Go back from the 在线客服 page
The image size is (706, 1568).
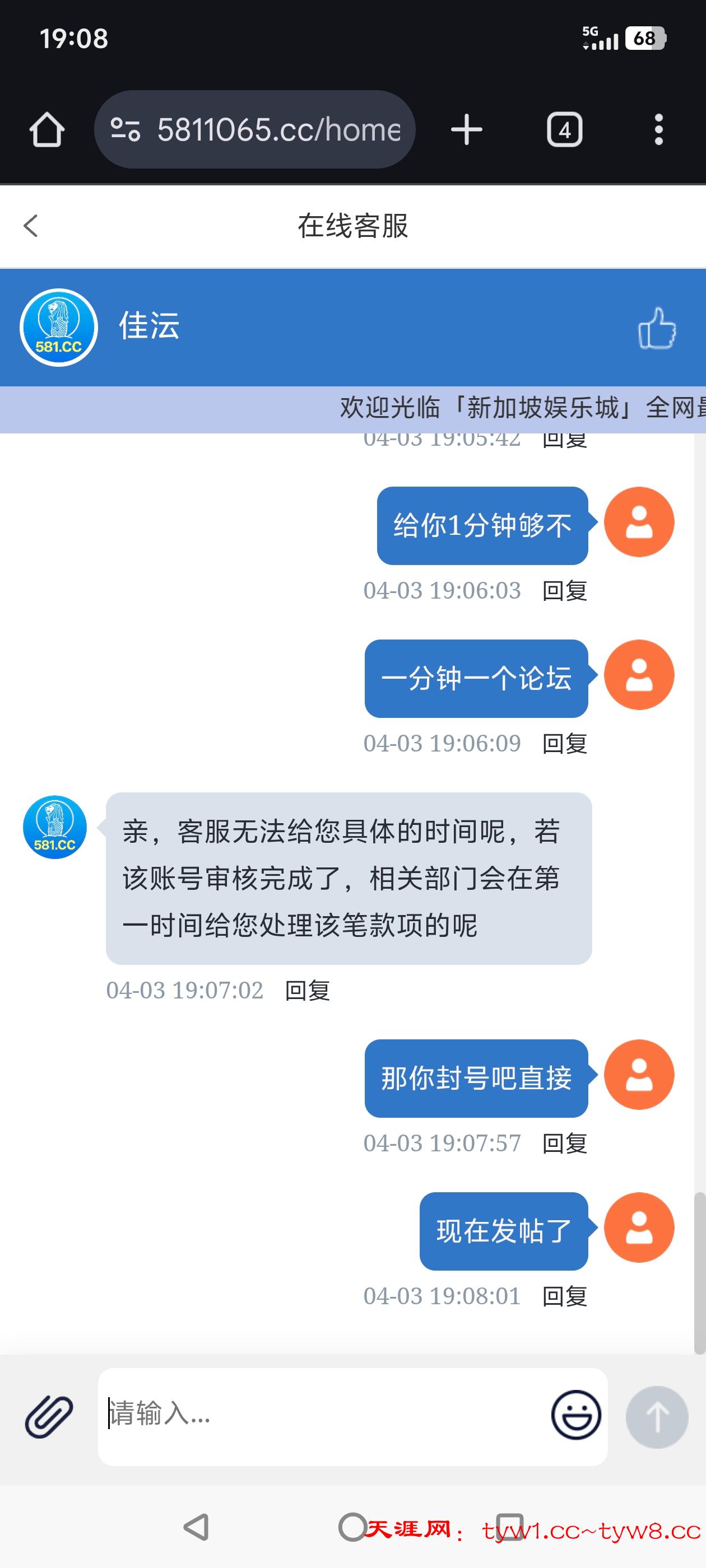click(31, 226)
